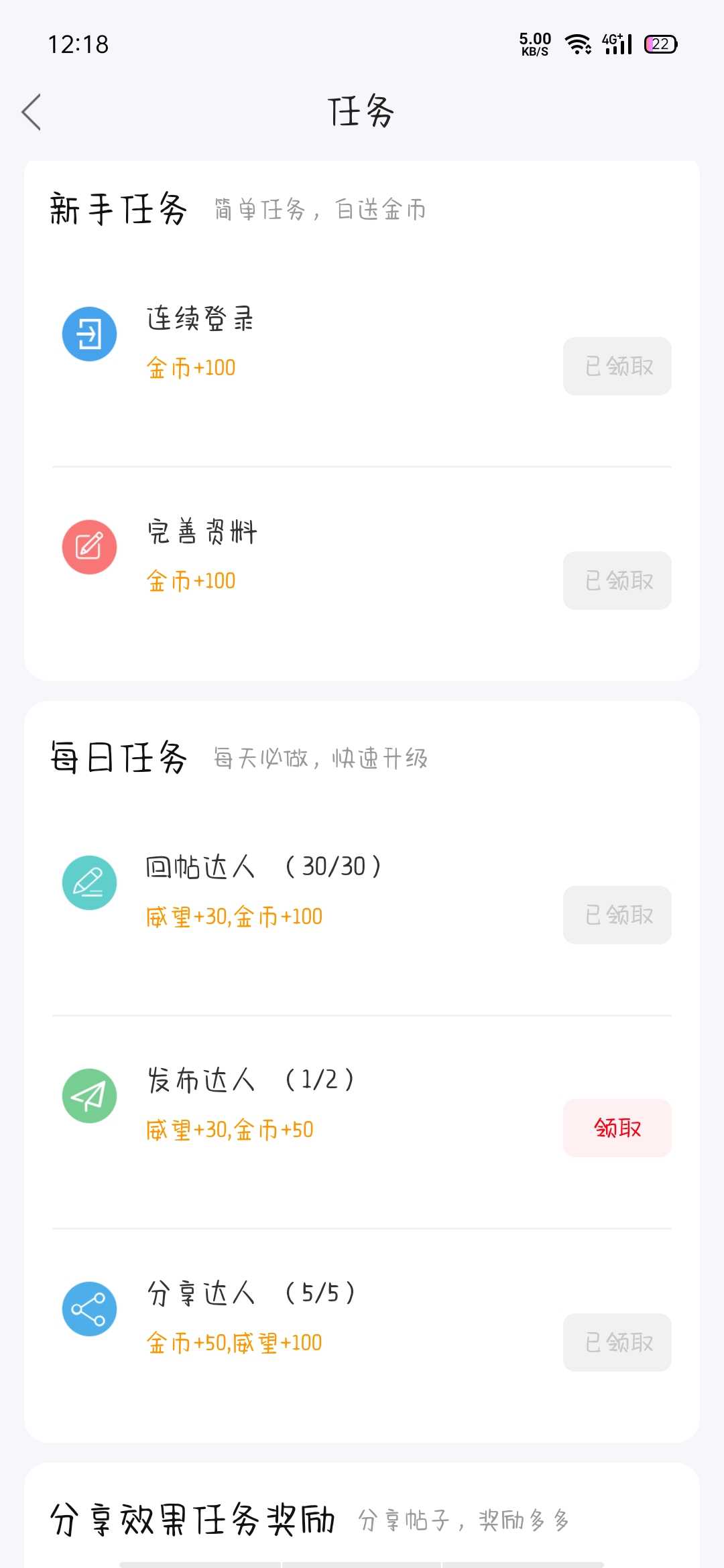Tap 已领取 next to 连续登录
The height and width of the screenshot is (1568, 724).
point(617,366)
